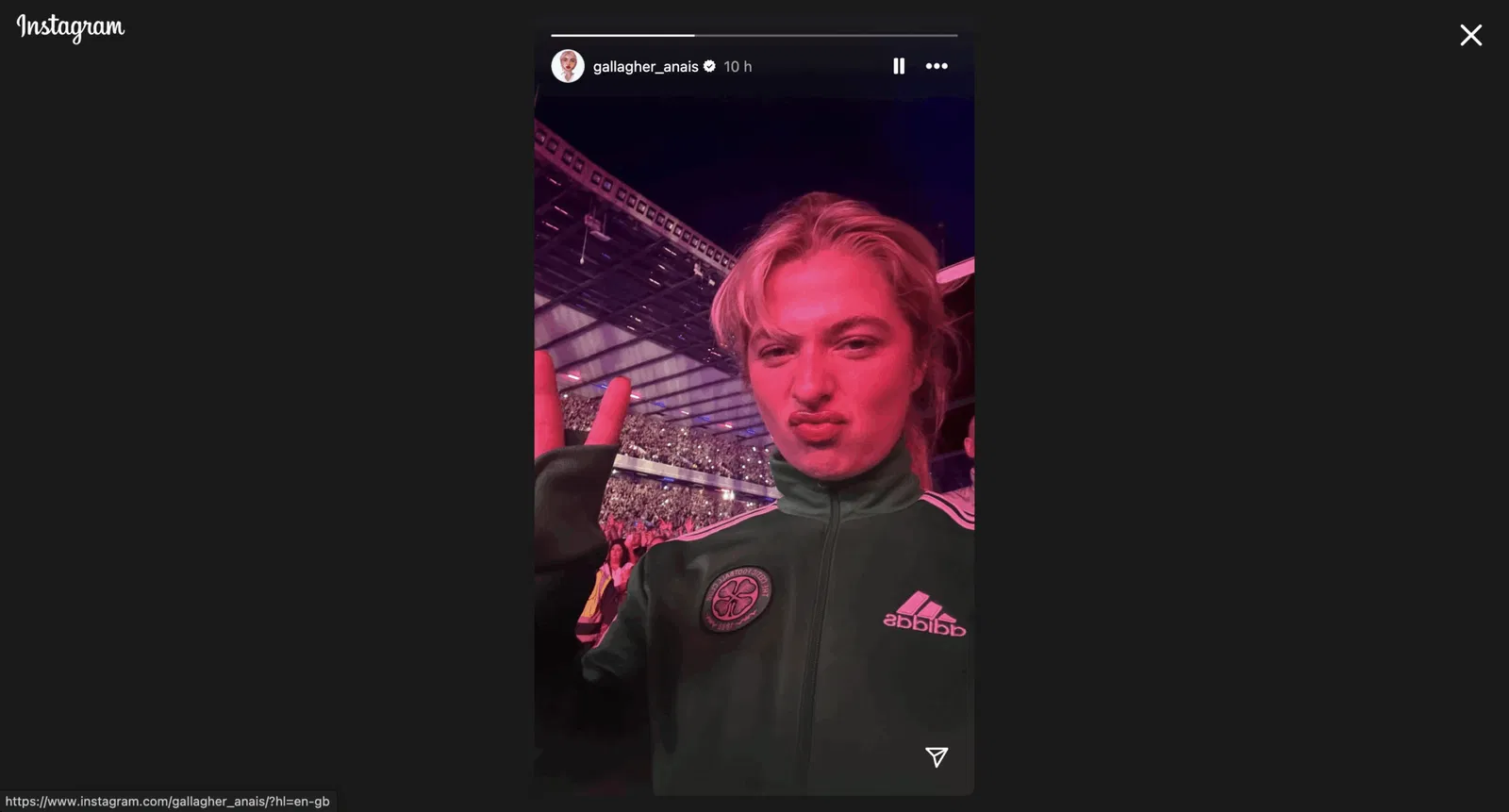Close the story viewer
This screenshot has width=1509, height=812.
1470,36
